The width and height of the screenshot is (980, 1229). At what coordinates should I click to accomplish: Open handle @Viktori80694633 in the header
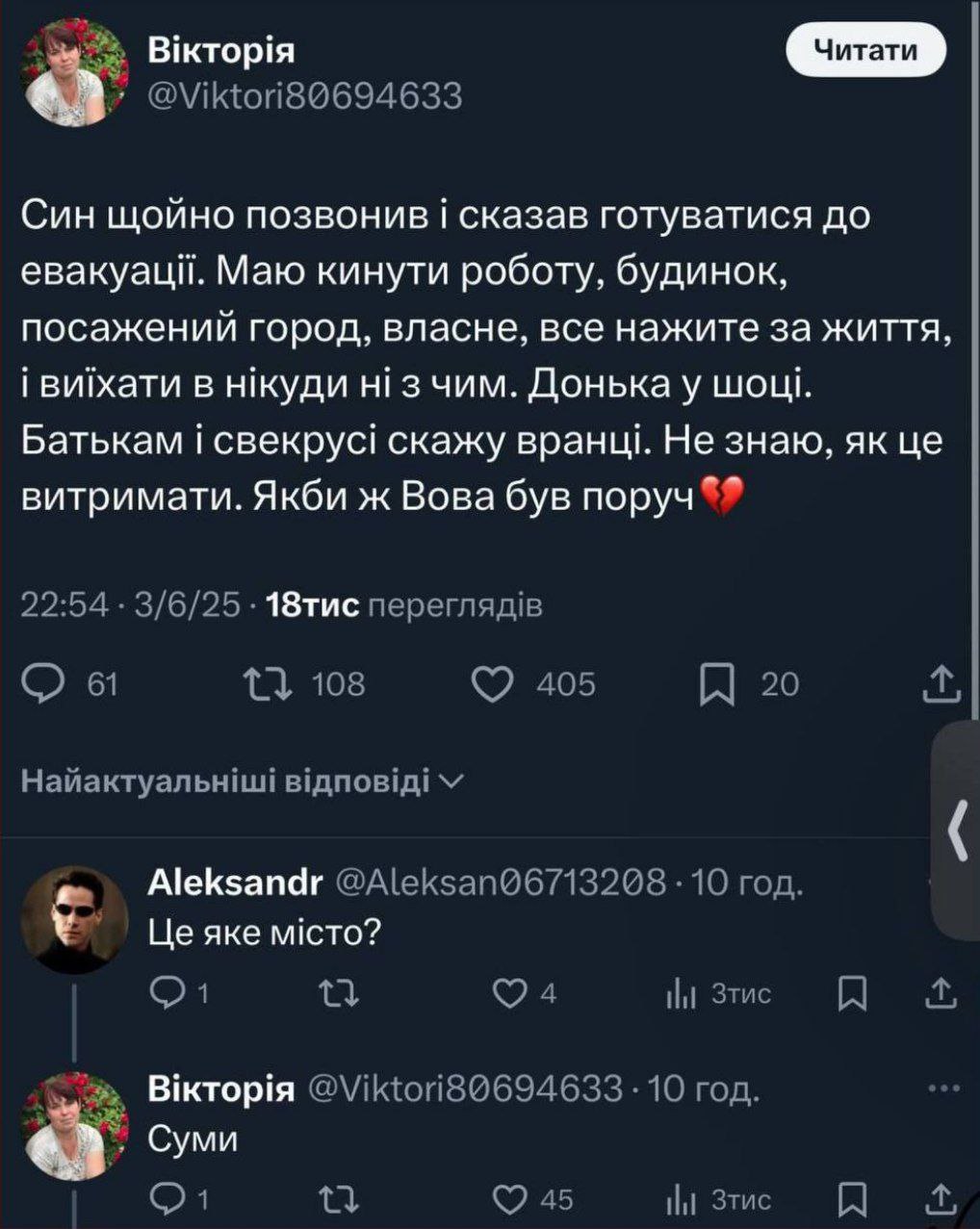[304, 95]
